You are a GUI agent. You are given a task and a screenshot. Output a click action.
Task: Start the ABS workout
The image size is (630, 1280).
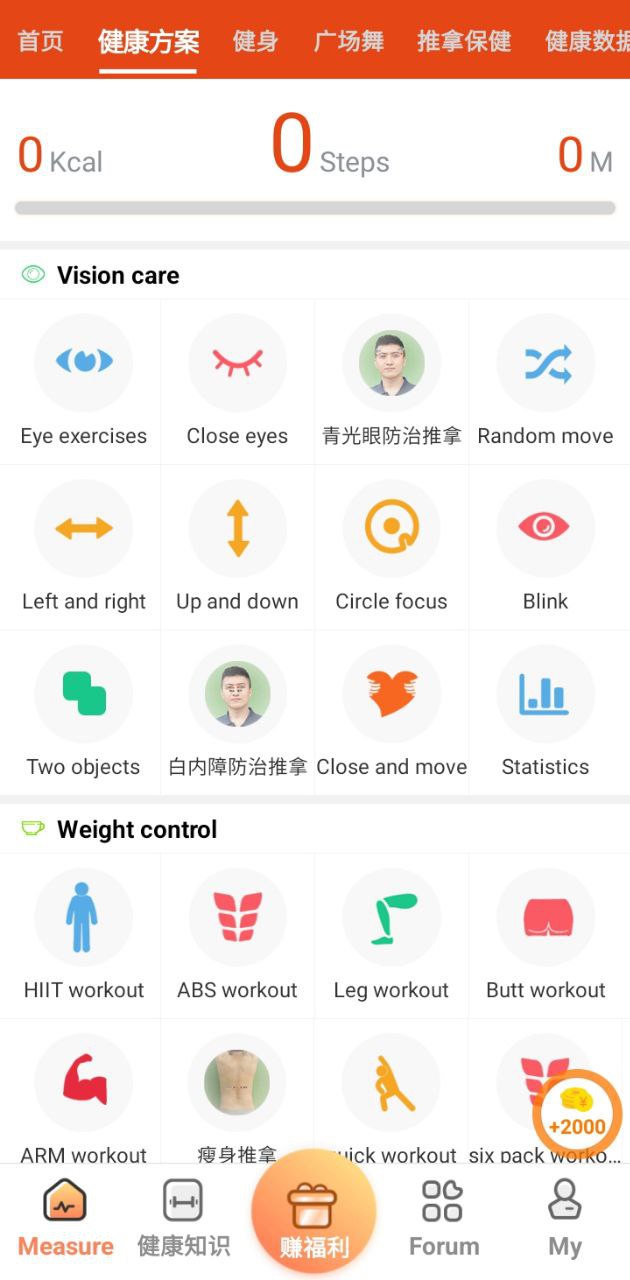238,935
